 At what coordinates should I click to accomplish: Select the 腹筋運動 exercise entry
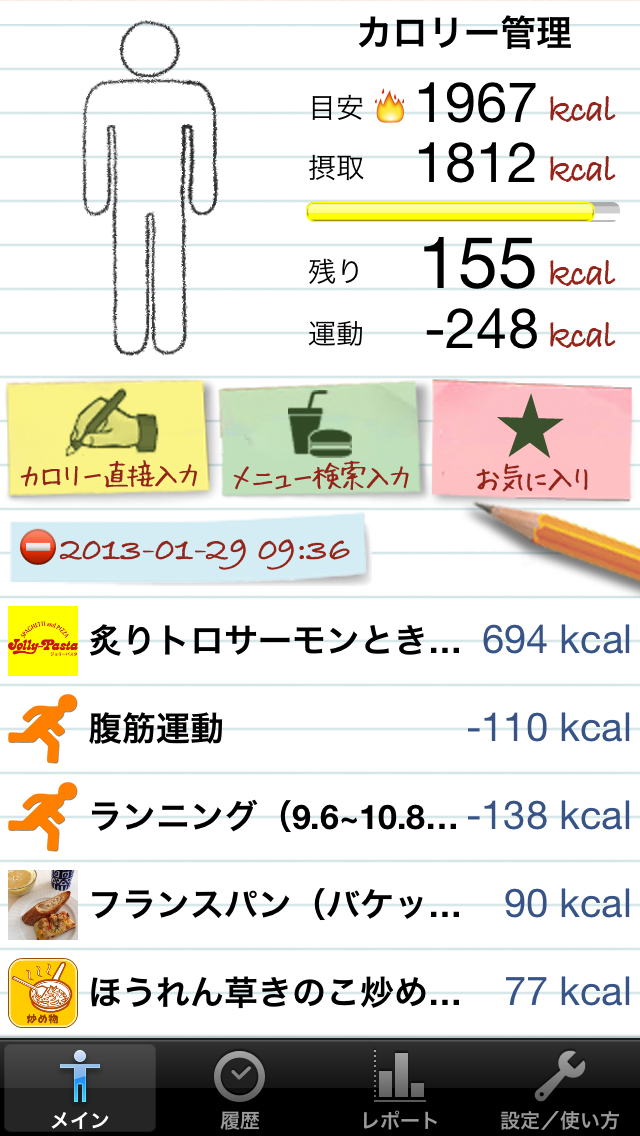click(x=320, y=728)
